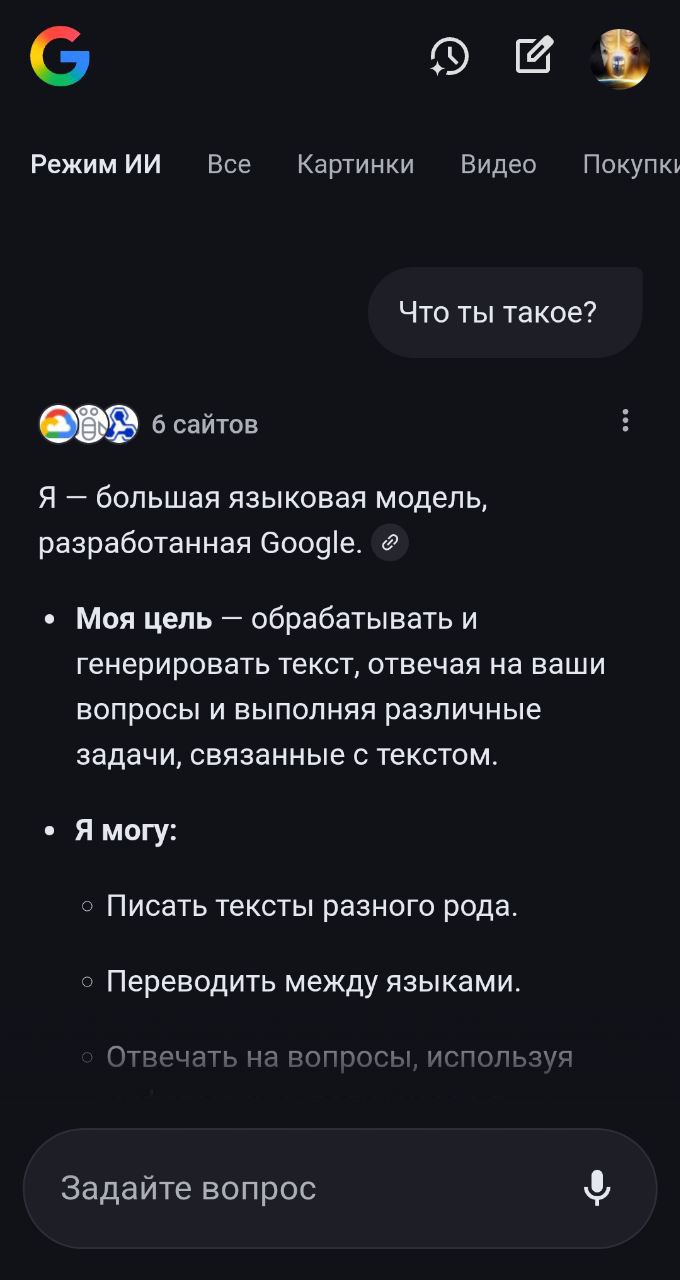Open the response overflow menu
The height and width of the screenshot is (1280, 680).
click(x=625, y=421)
